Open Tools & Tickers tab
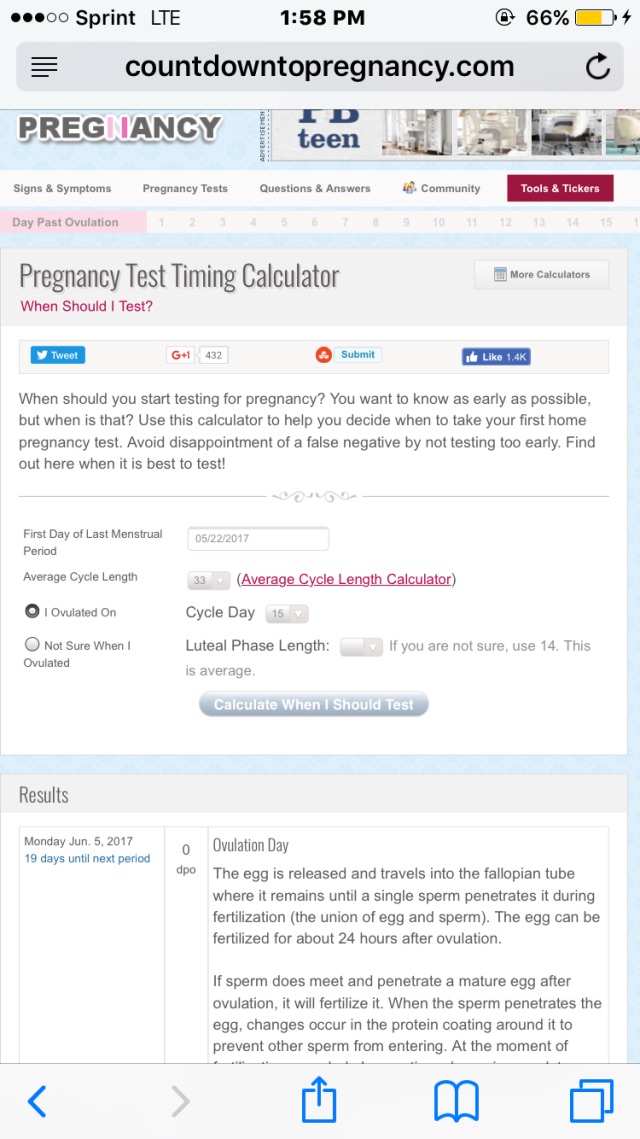The width and height of the screenshot is (640, 1139). [x=559, y=188]
